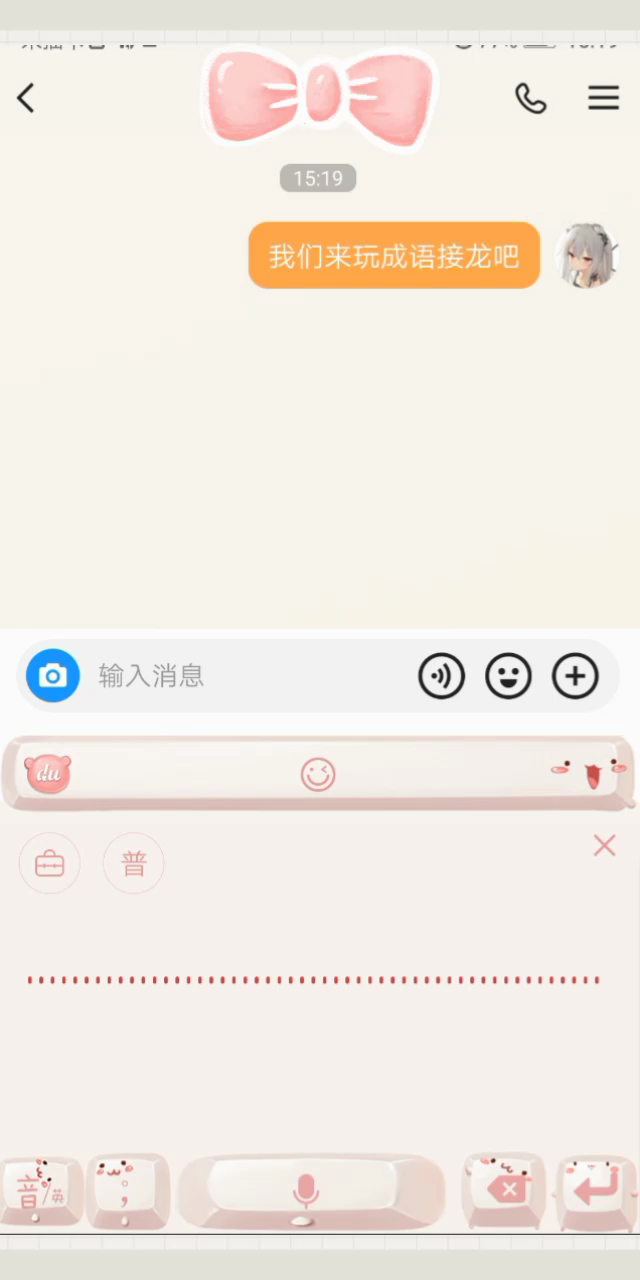Open the camera in message bar
Image resolution: width=640 pixels, height=1280 pixels.
tap(53, 676)
